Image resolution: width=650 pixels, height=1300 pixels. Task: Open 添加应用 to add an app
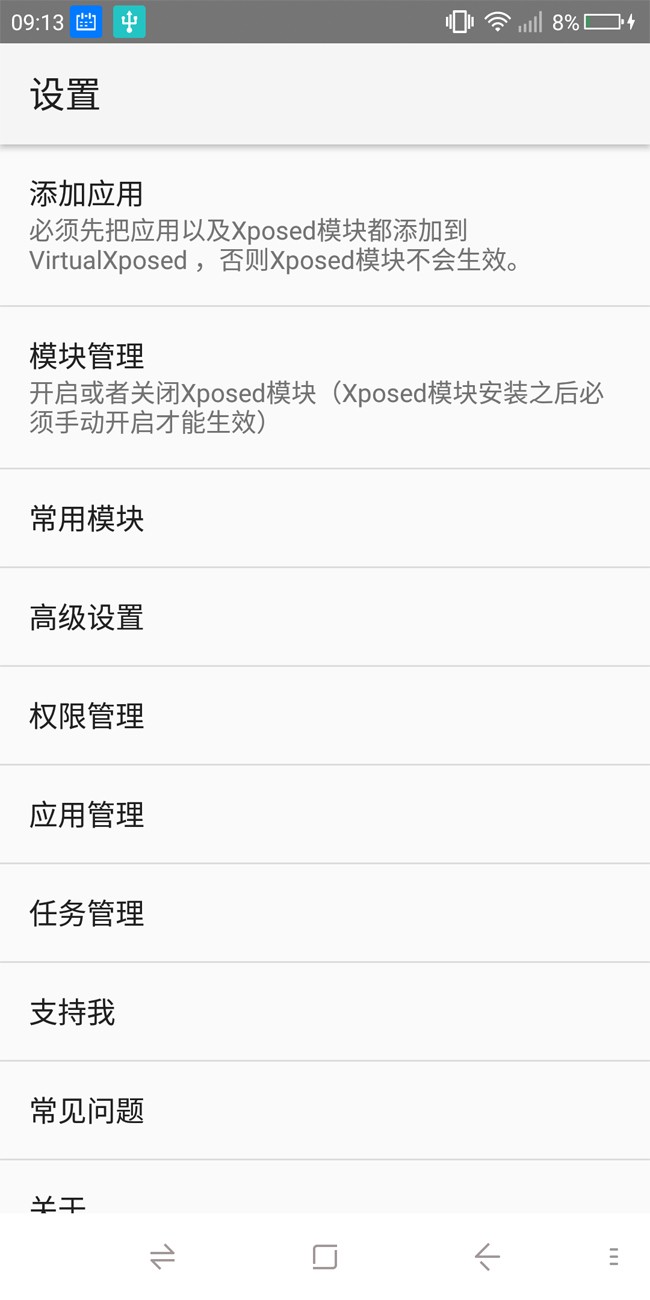(x=325, y=226)
